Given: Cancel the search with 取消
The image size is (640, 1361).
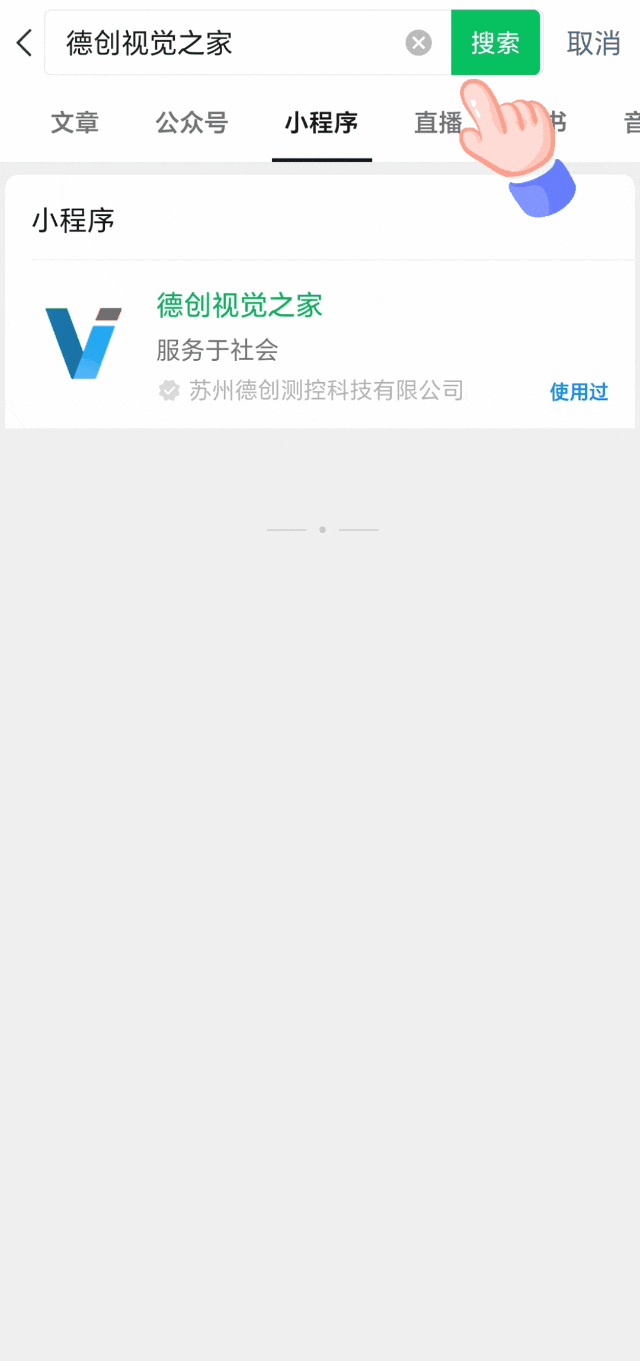Looking at the screenshot, I should point(593,43).
